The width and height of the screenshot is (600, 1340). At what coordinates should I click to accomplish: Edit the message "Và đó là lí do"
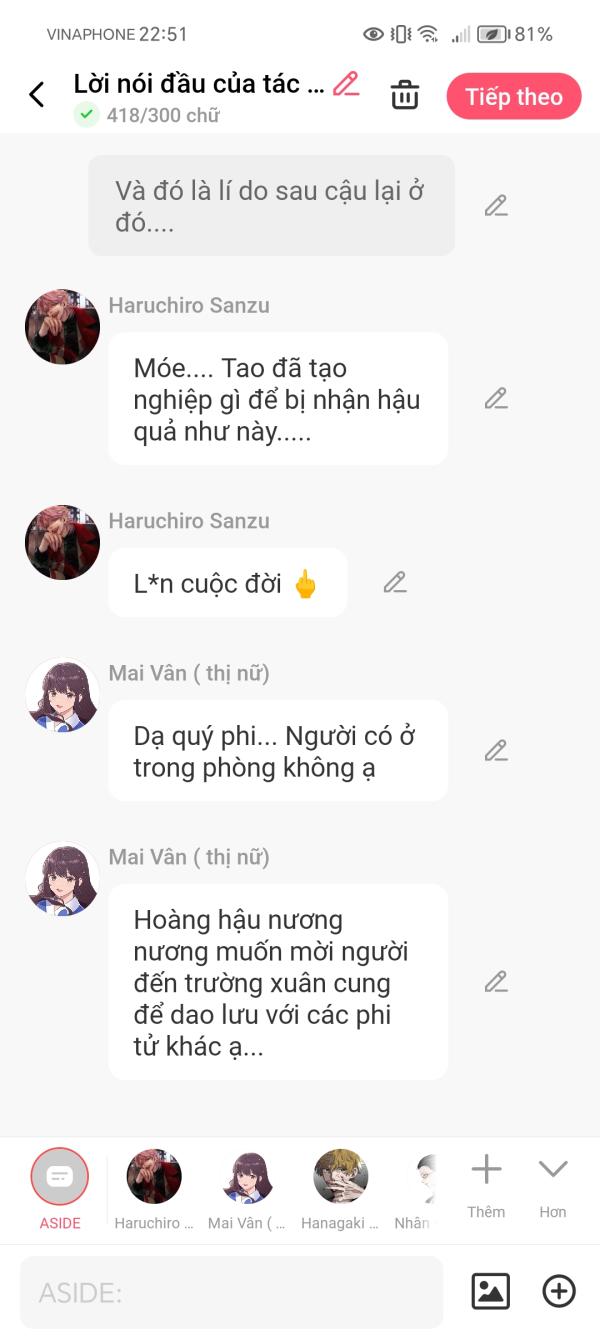(496, 206)
